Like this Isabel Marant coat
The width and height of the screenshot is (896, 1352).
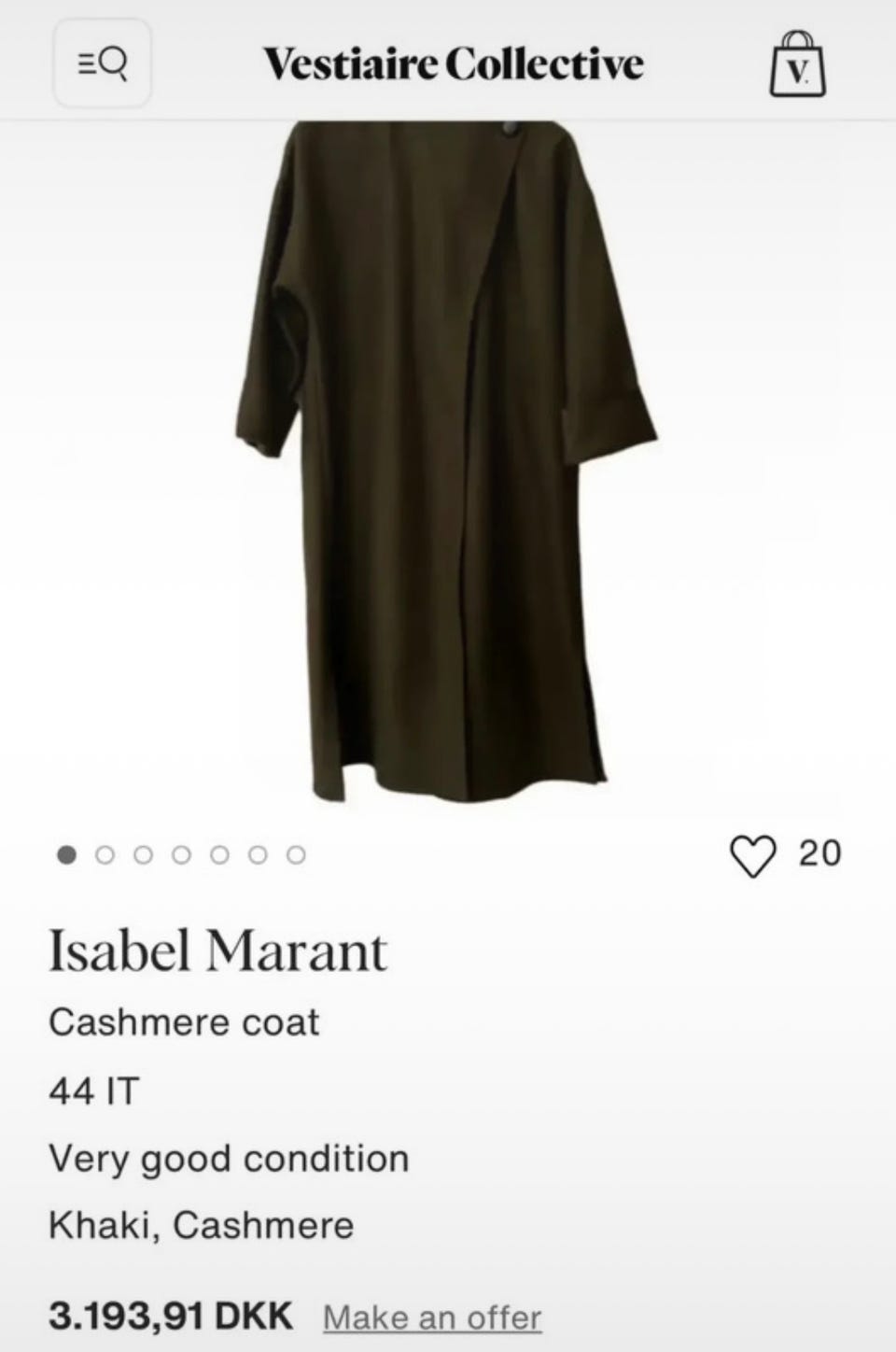pos(752,855)
